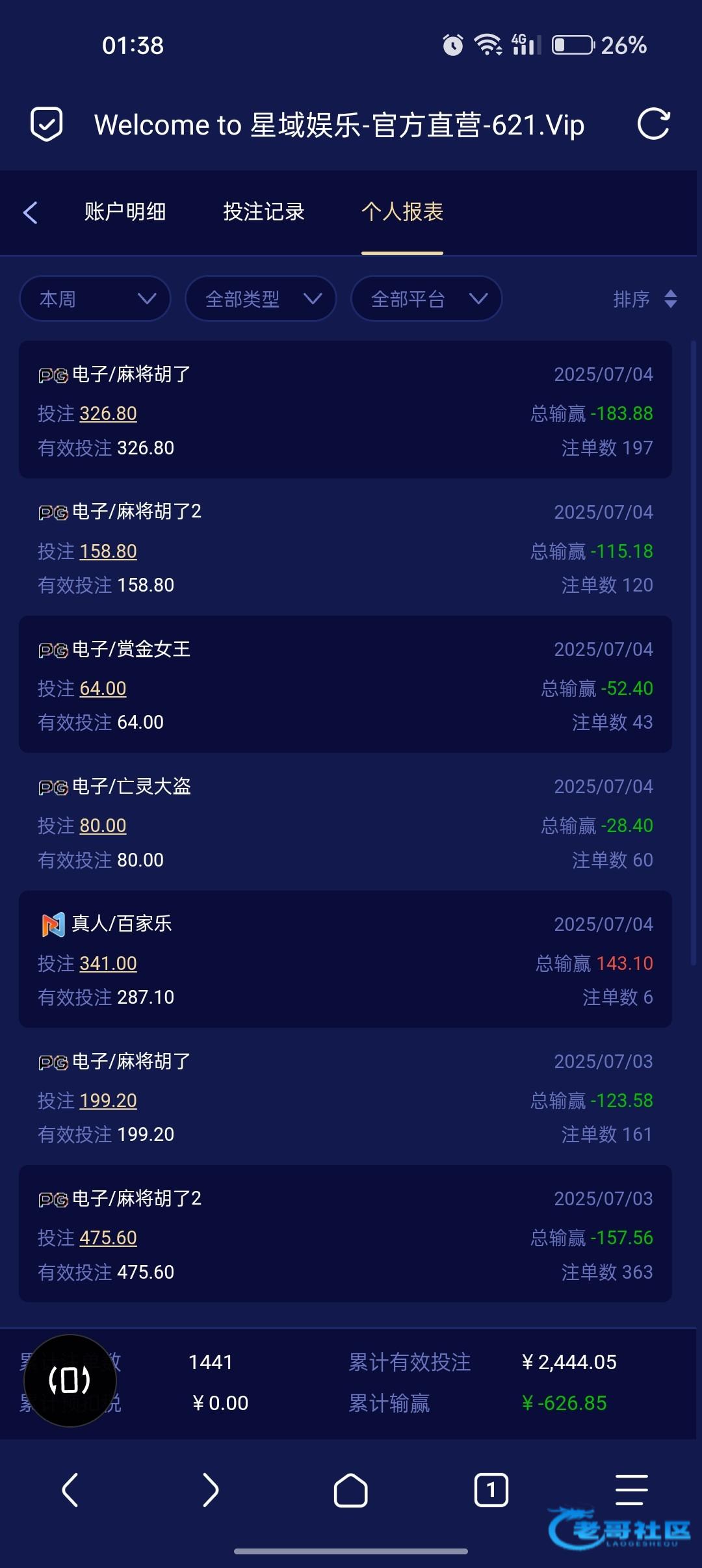This screenshot has width=702, height=1568.
Task: Open bet amount 158.80 link
Action: point(108,551)
